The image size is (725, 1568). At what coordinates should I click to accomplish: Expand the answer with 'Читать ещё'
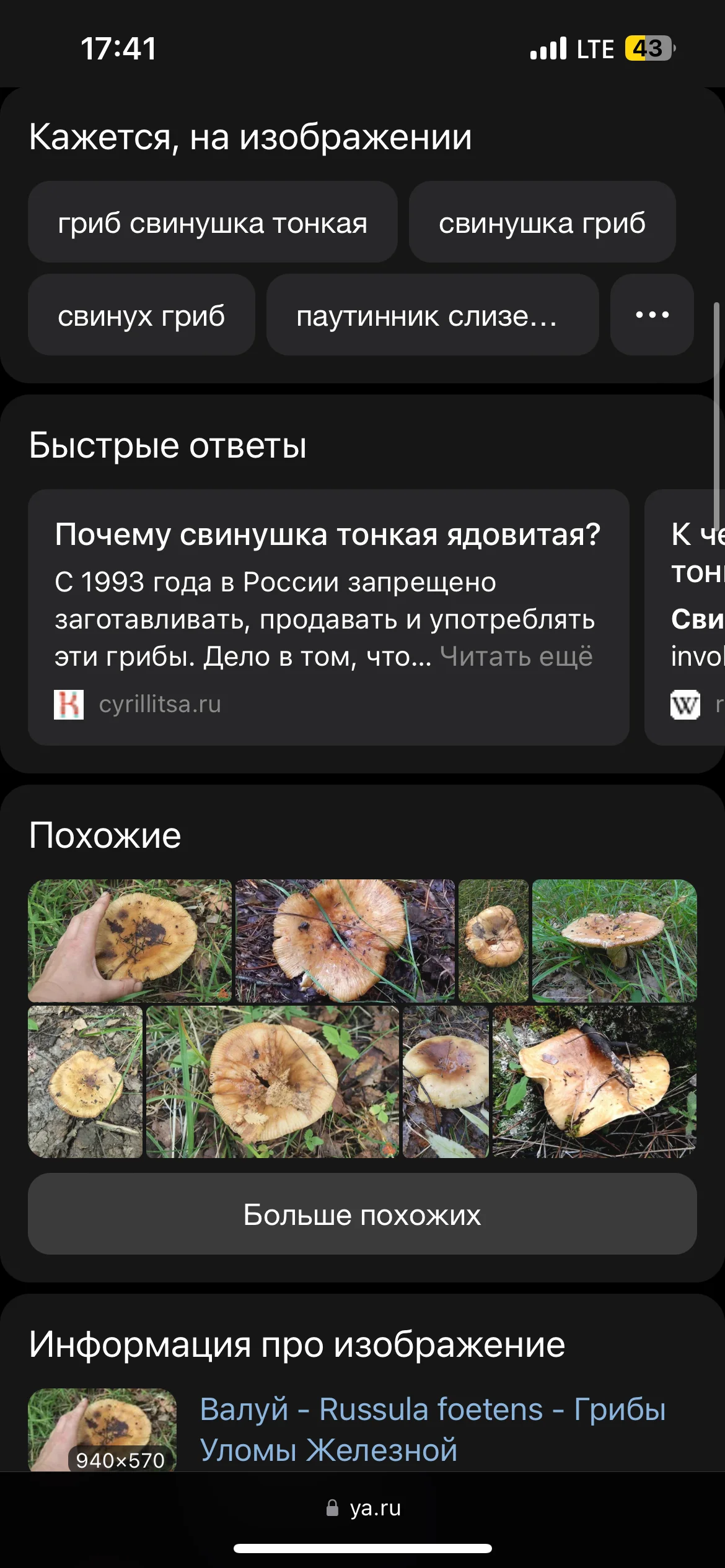point(516,656)
